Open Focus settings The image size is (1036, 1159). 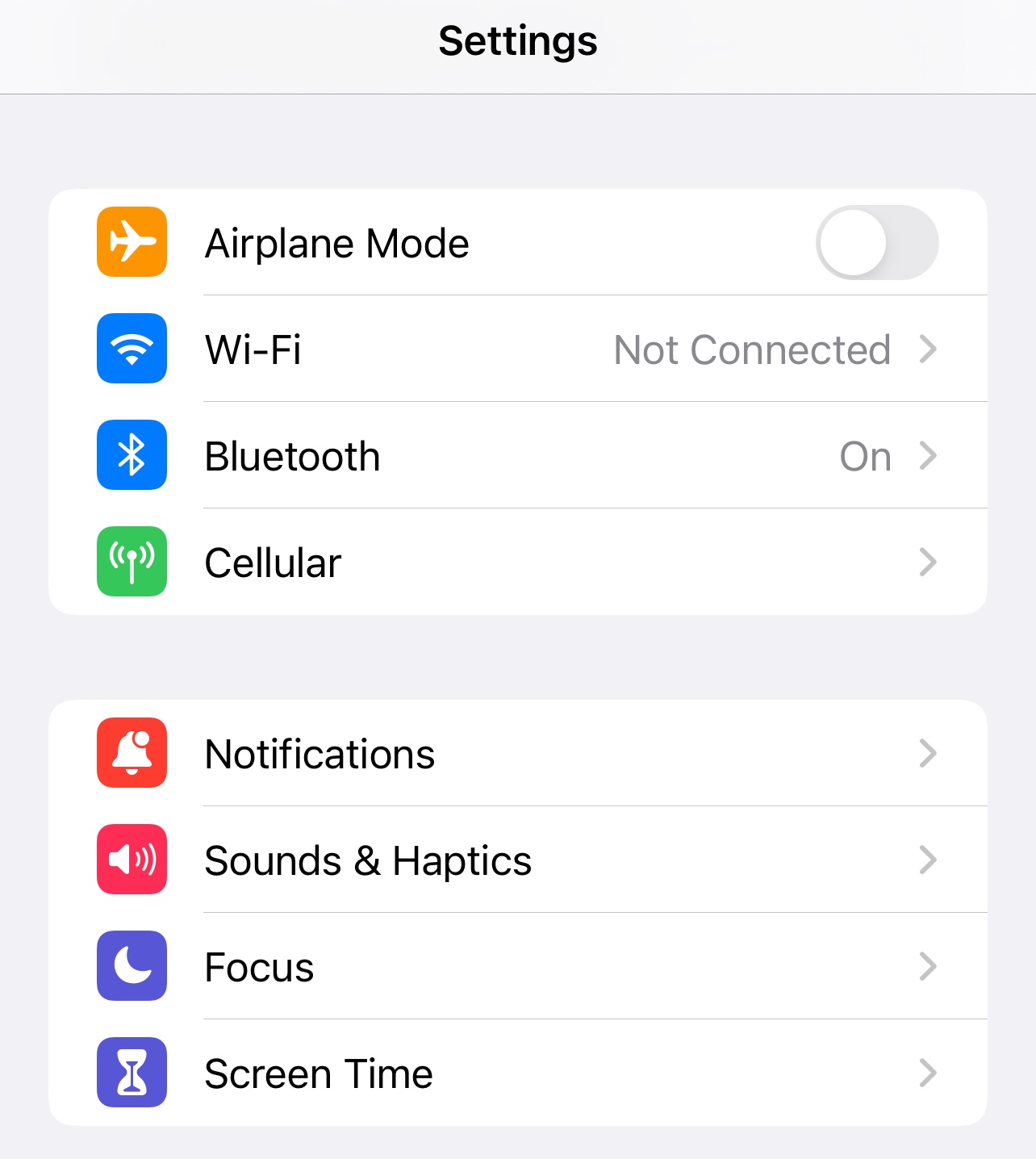point(516,967)
